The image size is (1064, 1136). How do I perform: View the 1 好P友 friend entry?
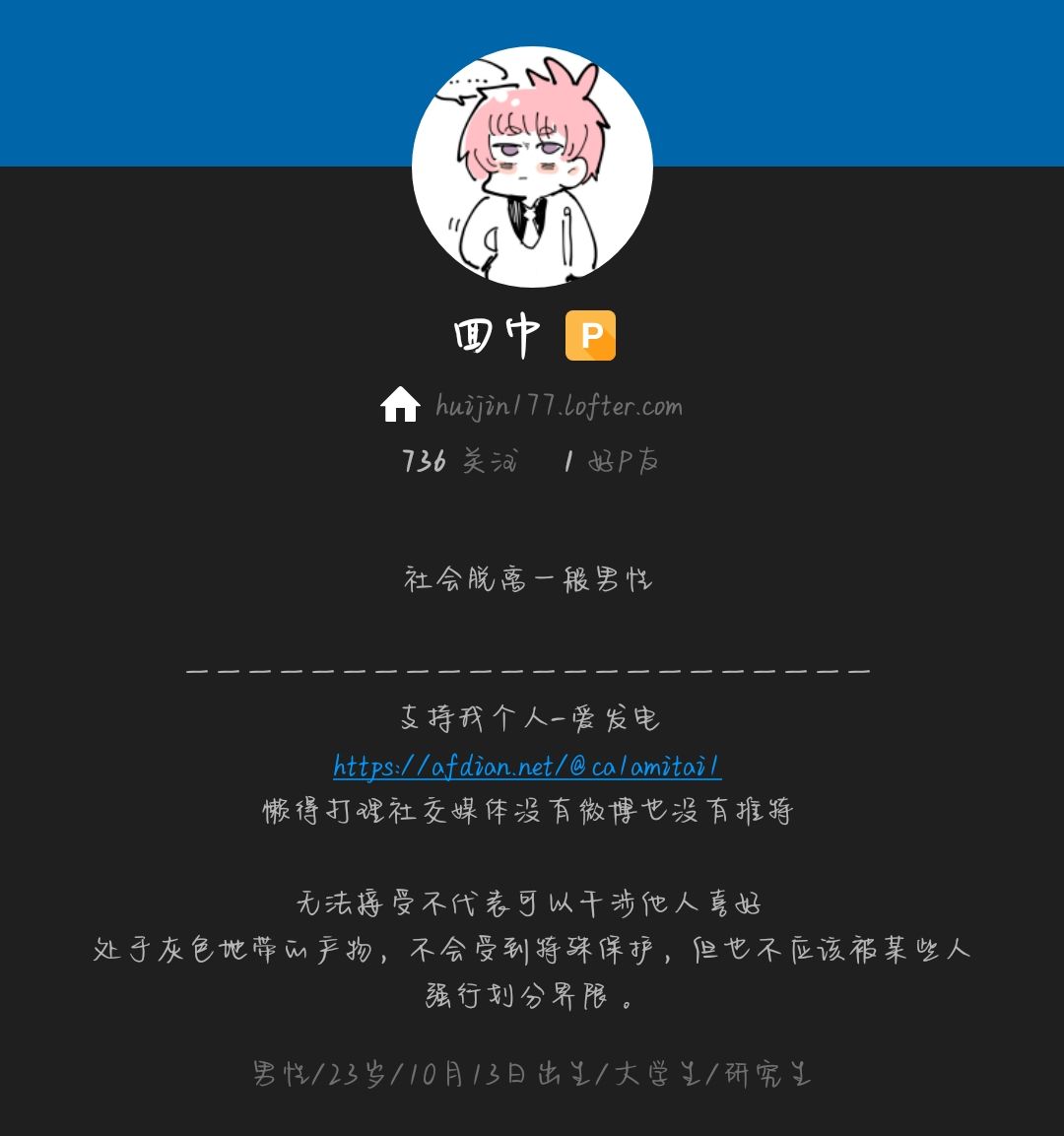[x=611, y=462]
